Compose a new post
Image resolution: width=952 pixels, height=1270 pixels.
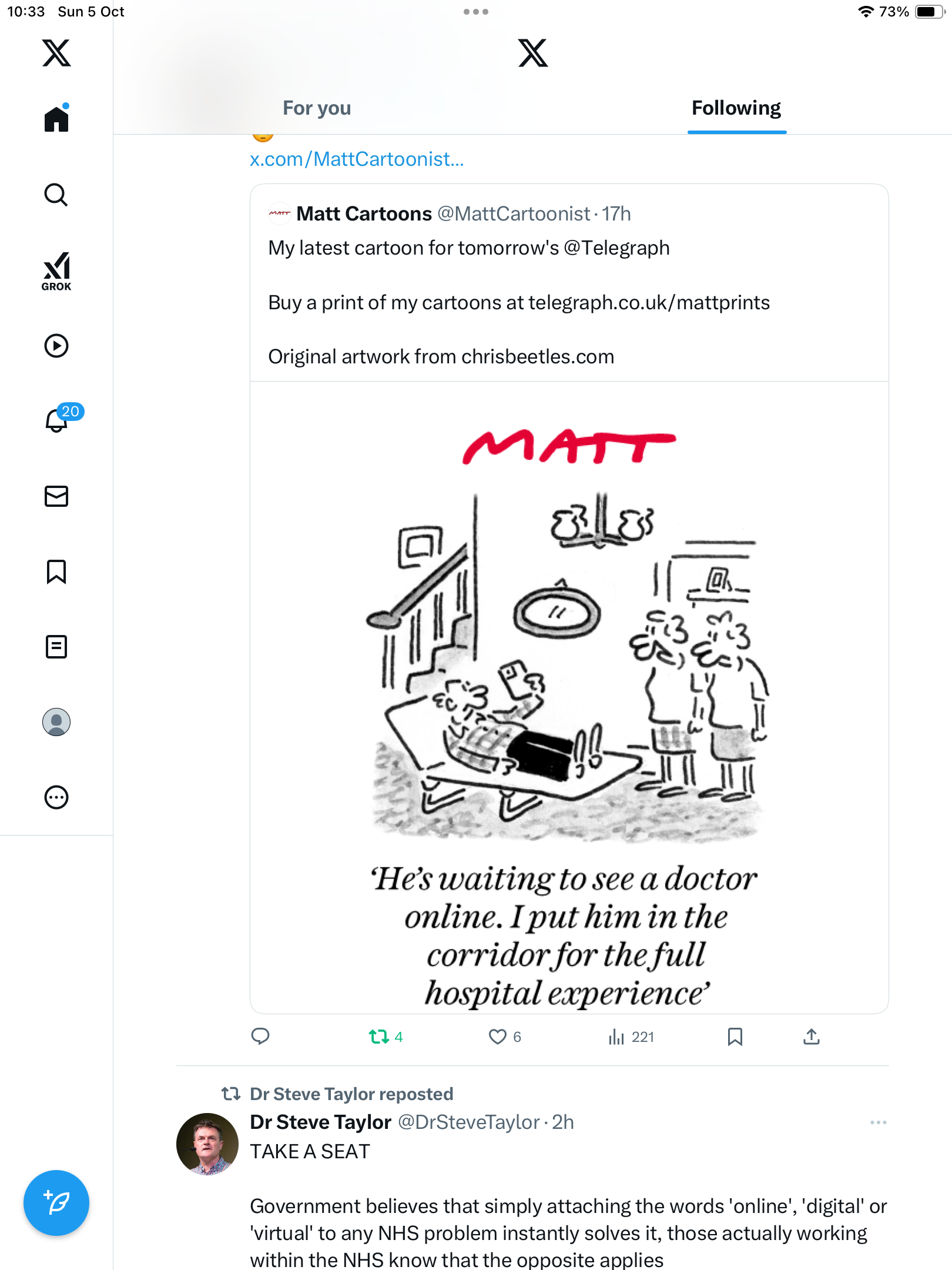pyautogui.click(x=56, y=1203)
